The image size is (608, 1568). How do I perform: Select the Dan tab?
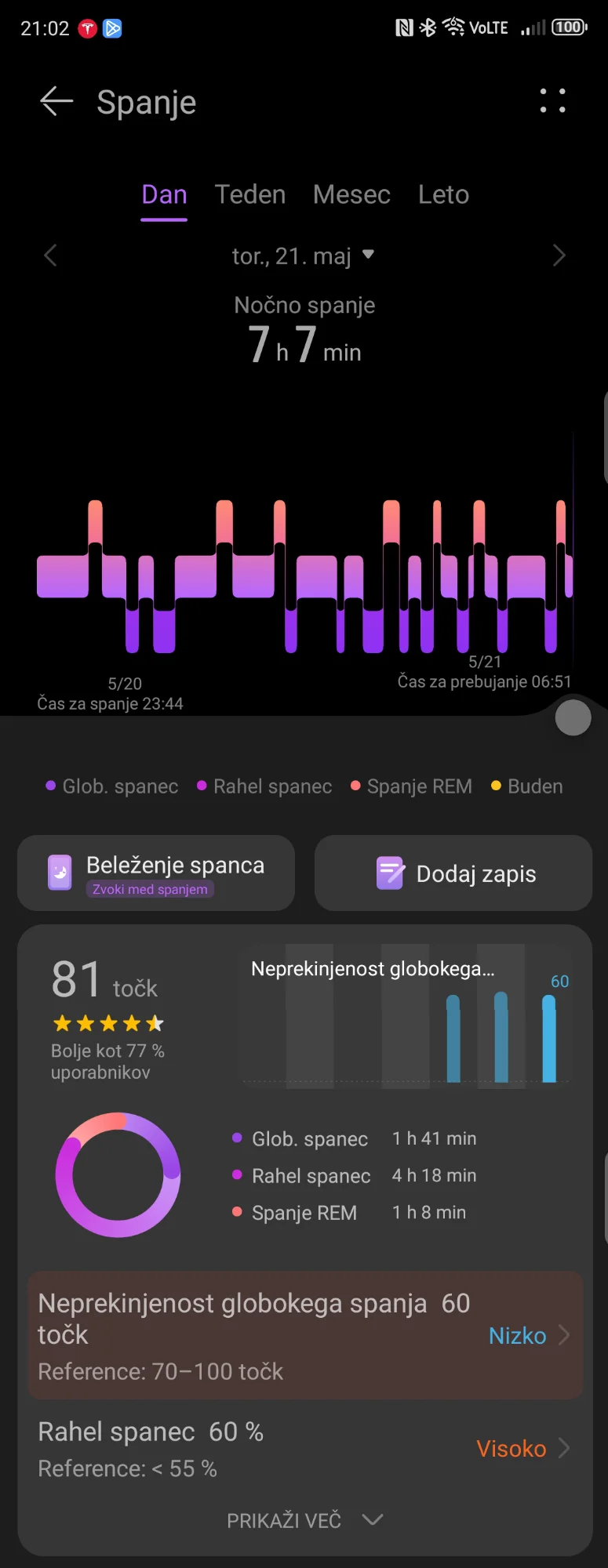click(164, 194)
